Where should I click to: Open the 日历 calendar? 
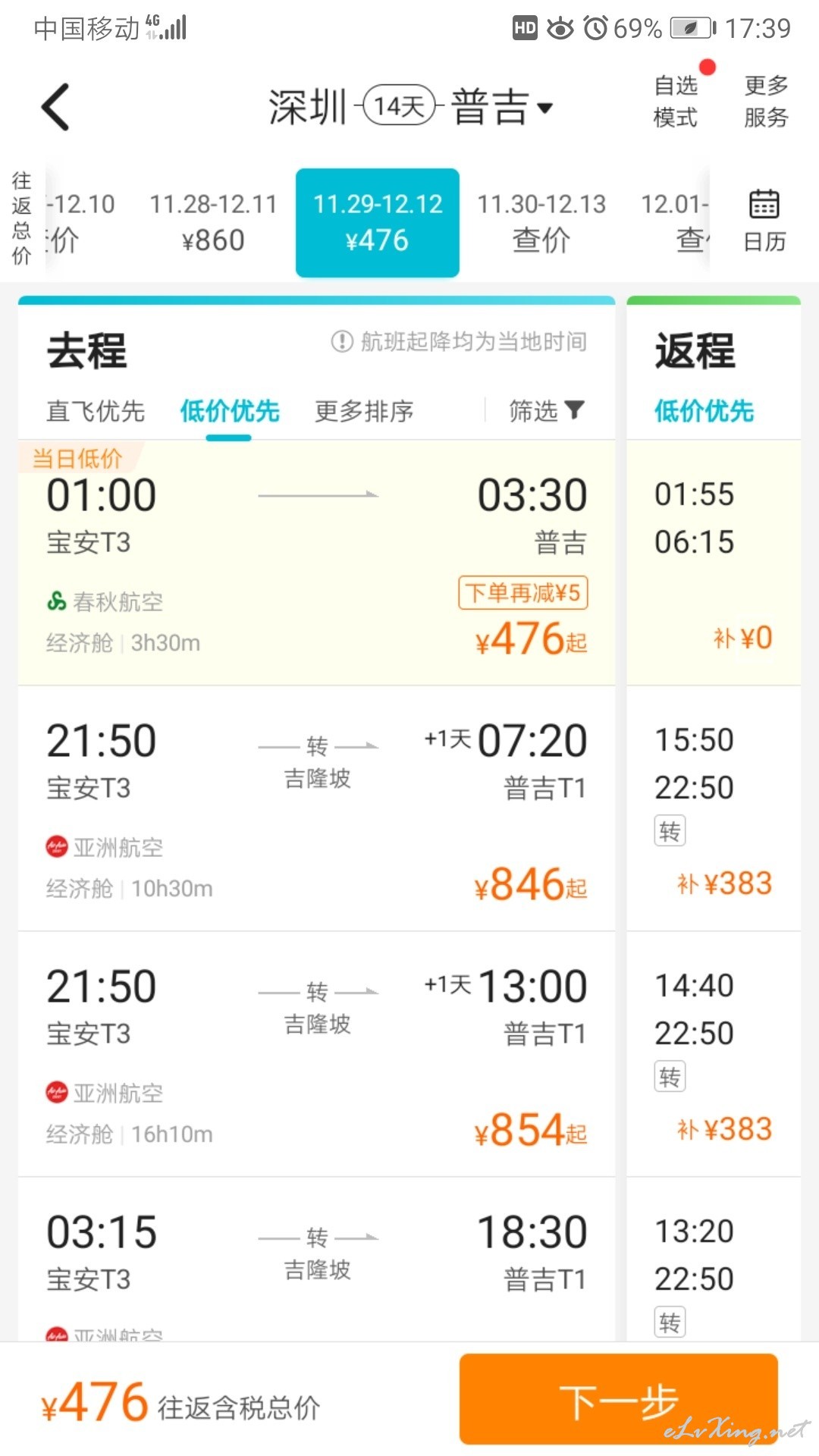764,221
